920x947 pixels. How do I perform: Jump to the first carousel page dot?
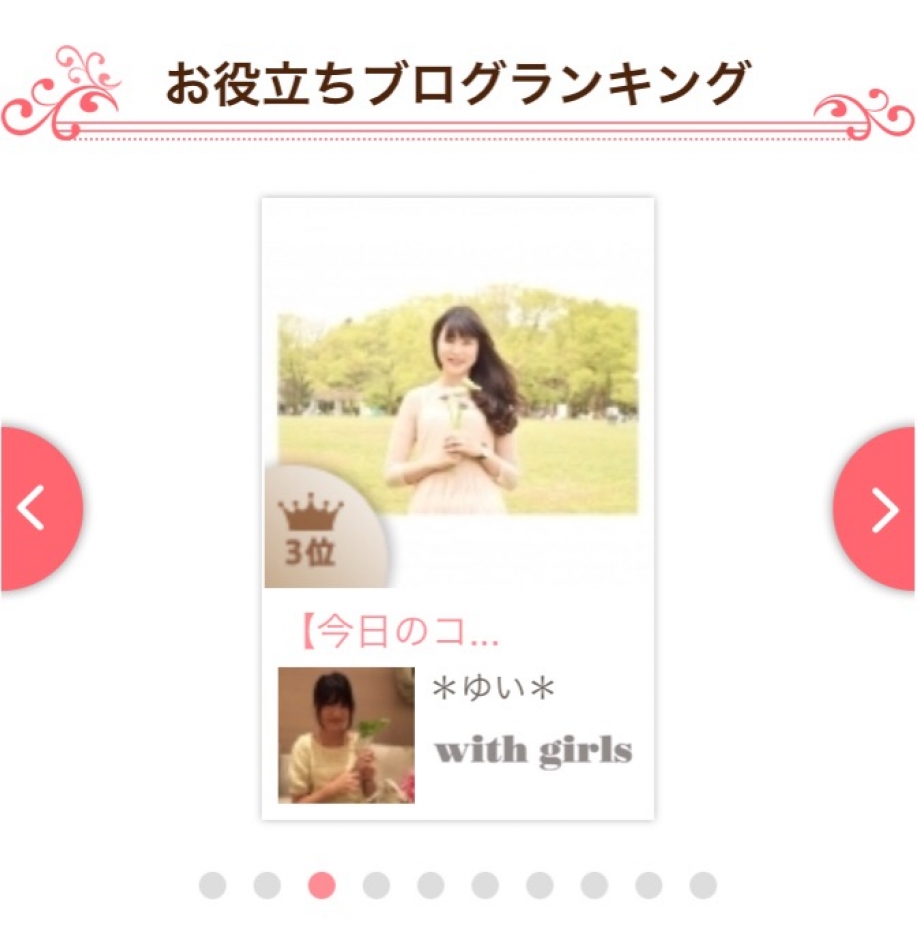tap(212, 885)
